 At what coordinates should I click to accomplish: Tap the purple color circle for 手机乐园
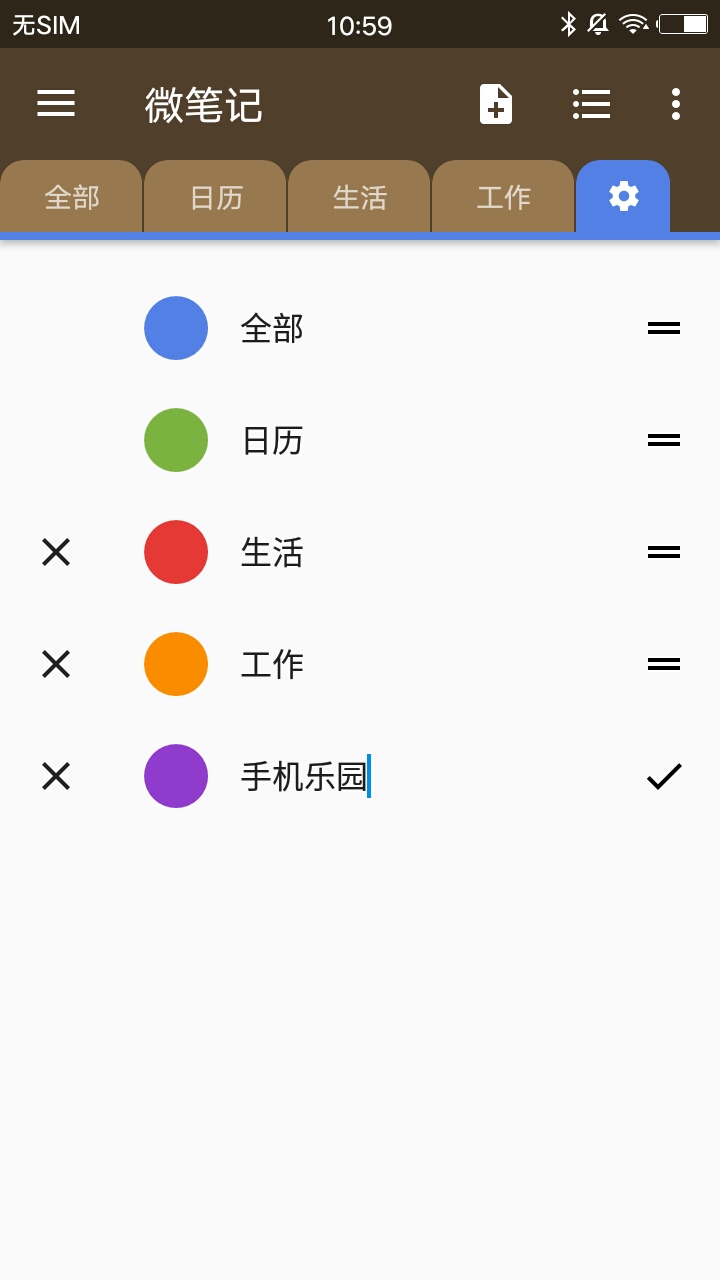click(x=176, y=776)
